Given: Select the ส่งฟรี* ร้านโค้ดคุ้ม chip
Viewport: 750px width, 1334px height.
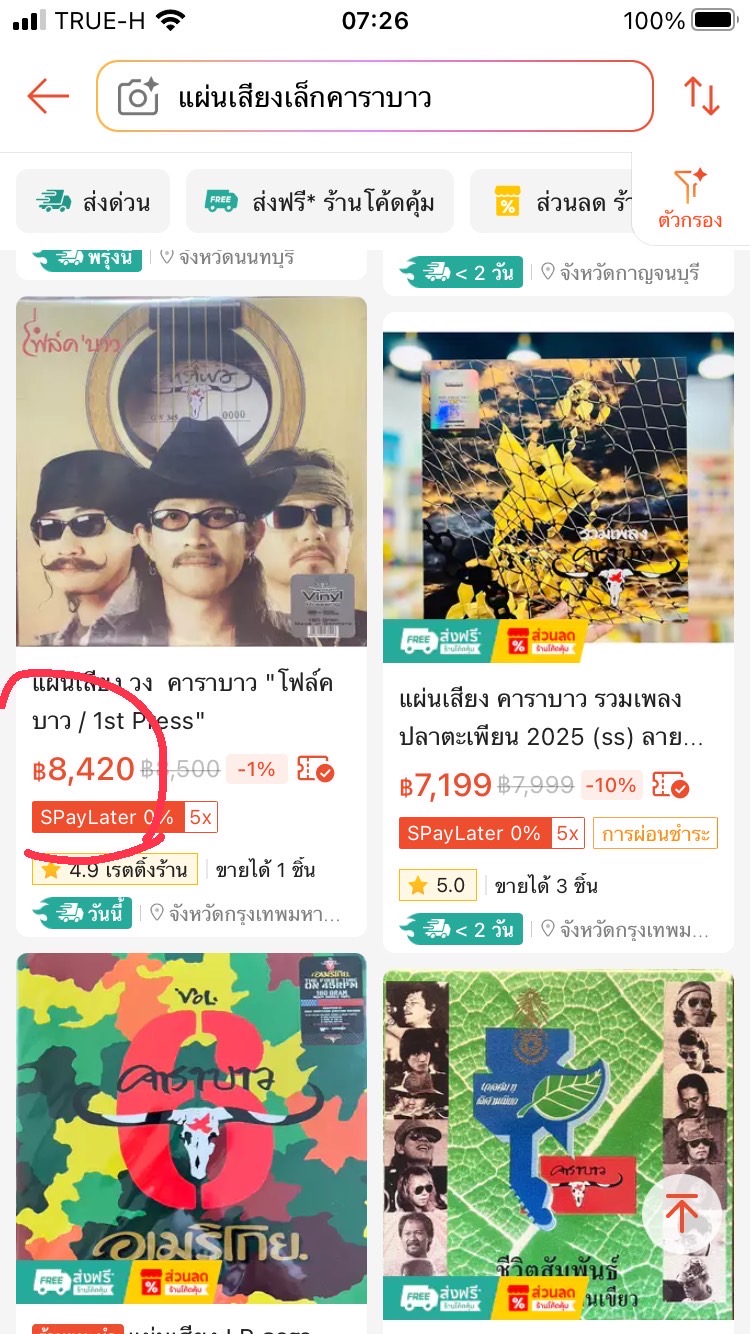Looking at the screenshot, I should pyautogui.click(x=320, y=202).
